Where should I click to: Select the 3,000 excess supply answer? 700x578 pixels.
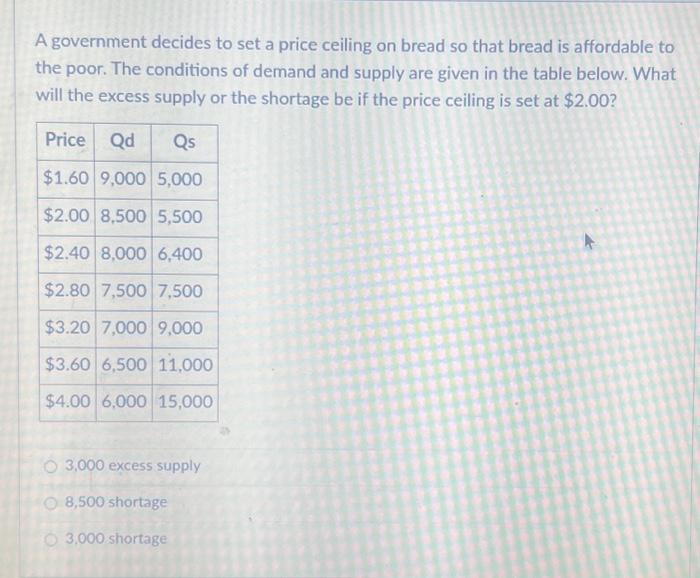[52, 466]
